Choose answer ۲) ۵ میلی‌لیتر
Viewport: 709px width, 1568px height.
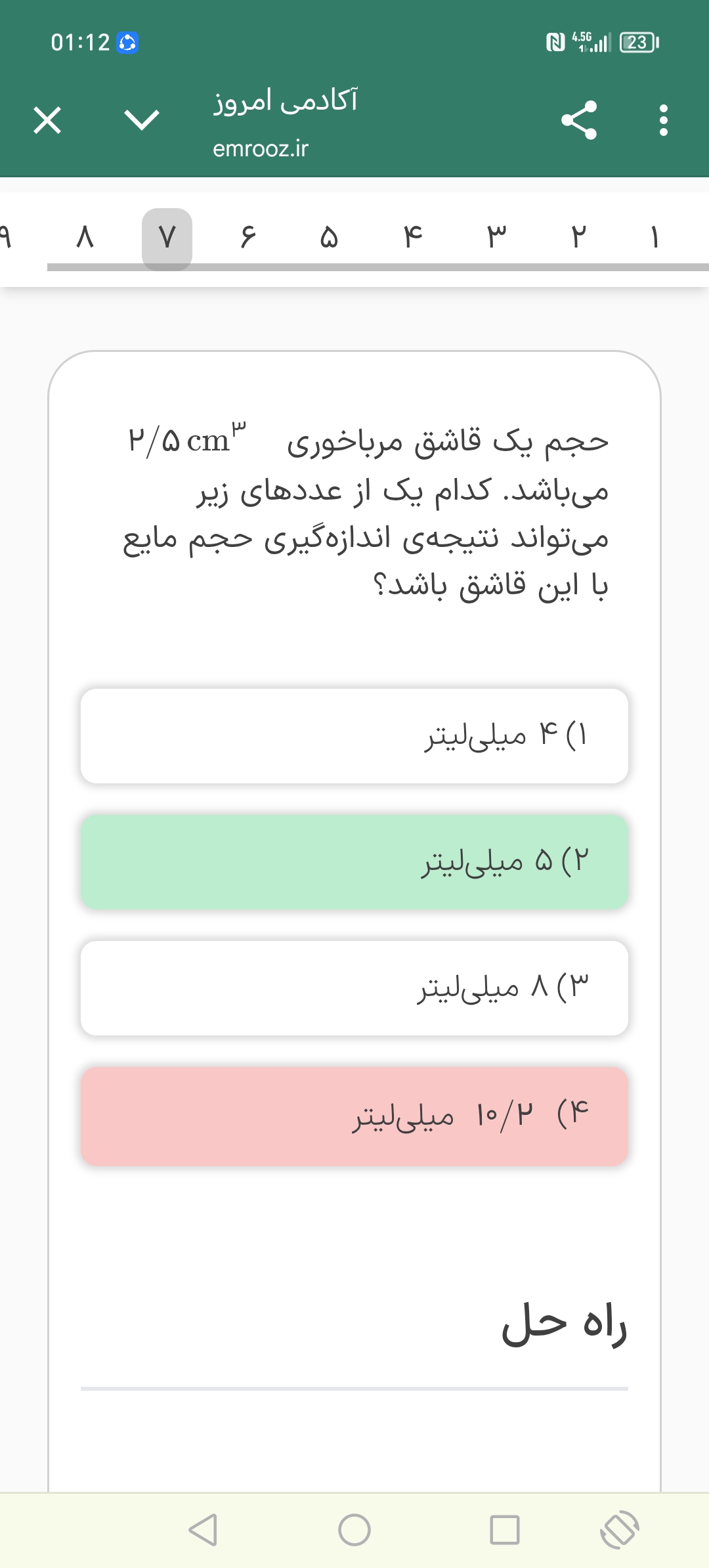tap(354, 861)
